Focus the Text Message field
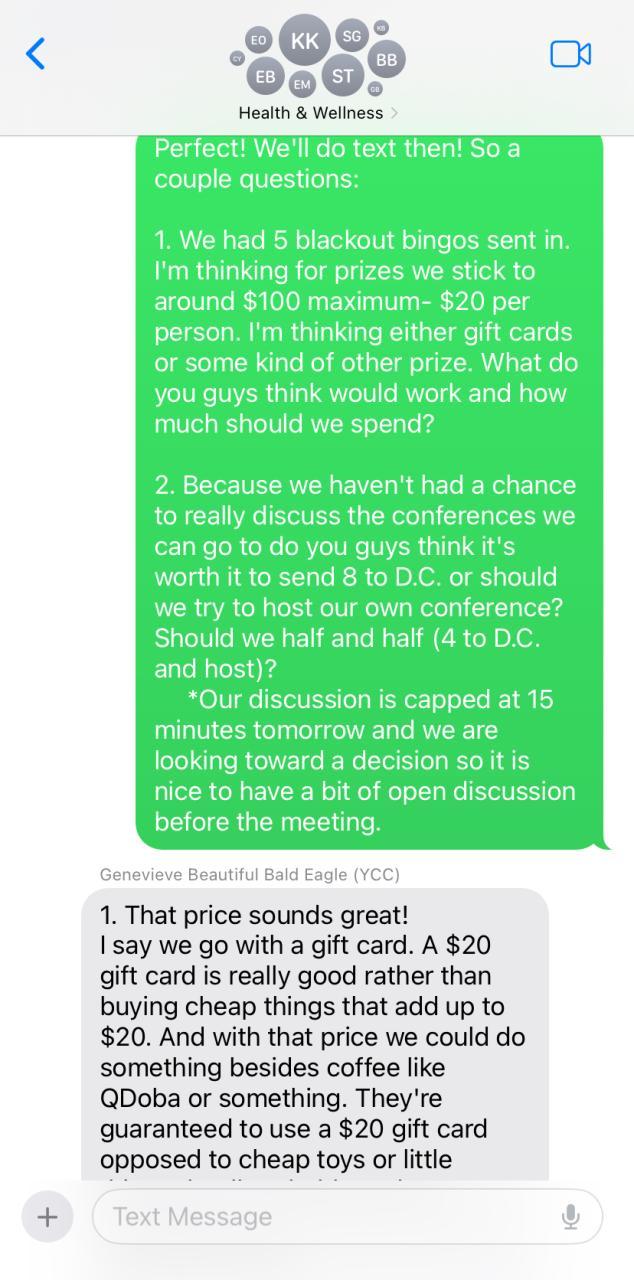The width and height of the screenshot is (634, 1280). coord(330,1216)
